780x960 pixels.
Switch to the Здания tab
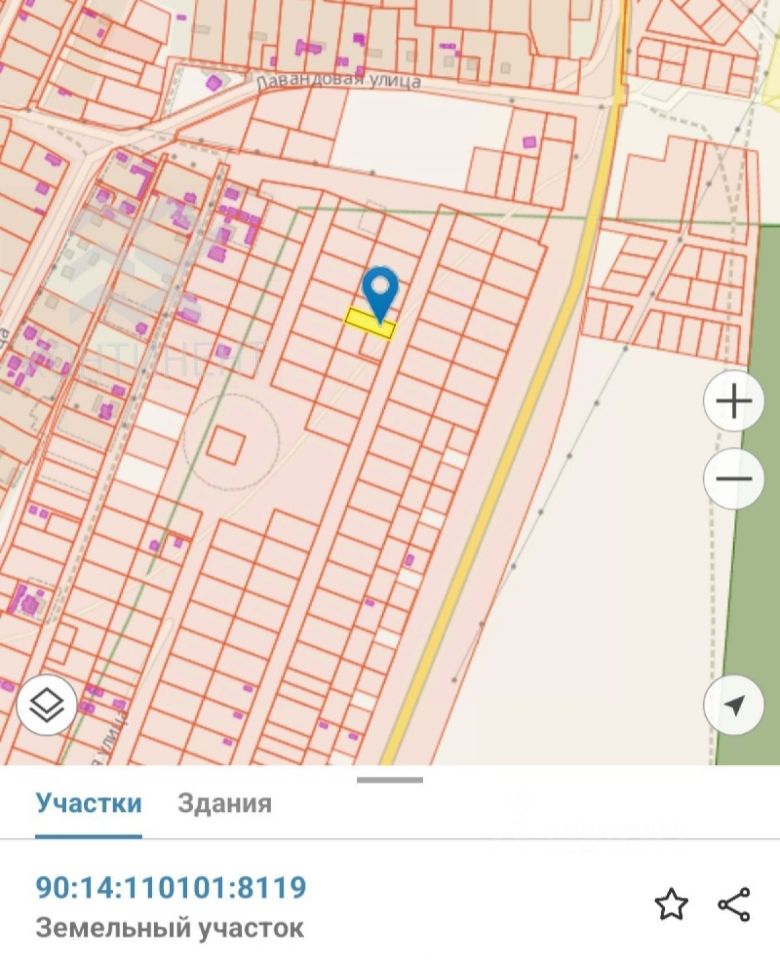coord(224,802)
